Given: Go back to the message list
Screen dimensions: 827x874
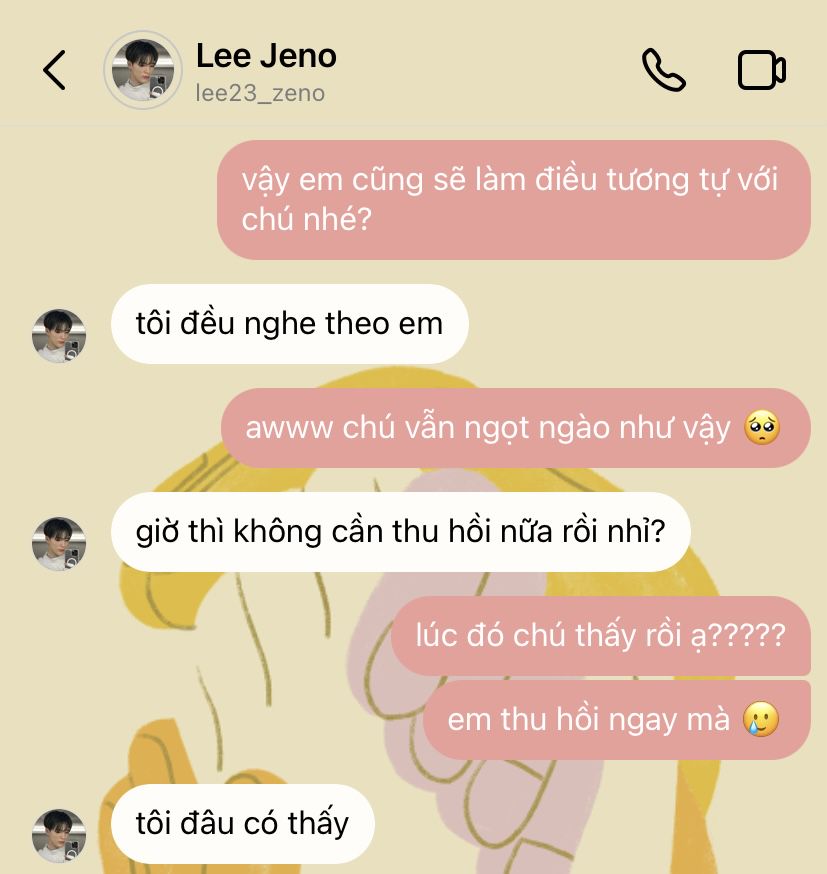Looking at the screenshot, I should [54, 70].
